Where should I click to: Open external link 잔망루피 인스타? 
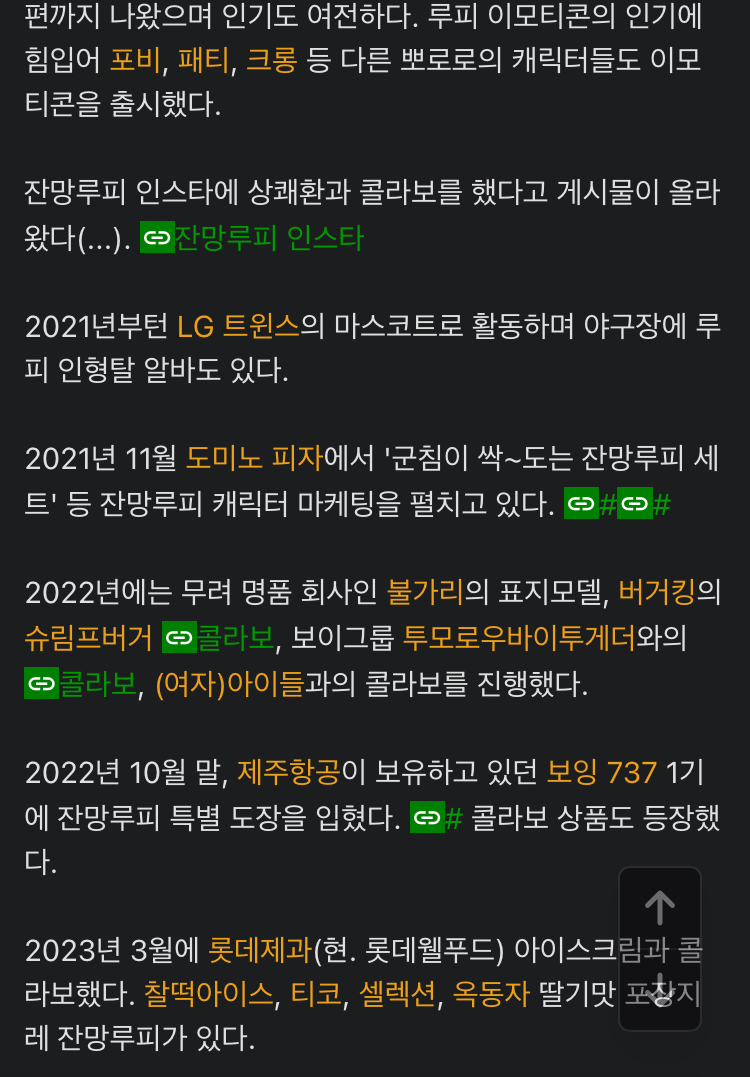268,237
